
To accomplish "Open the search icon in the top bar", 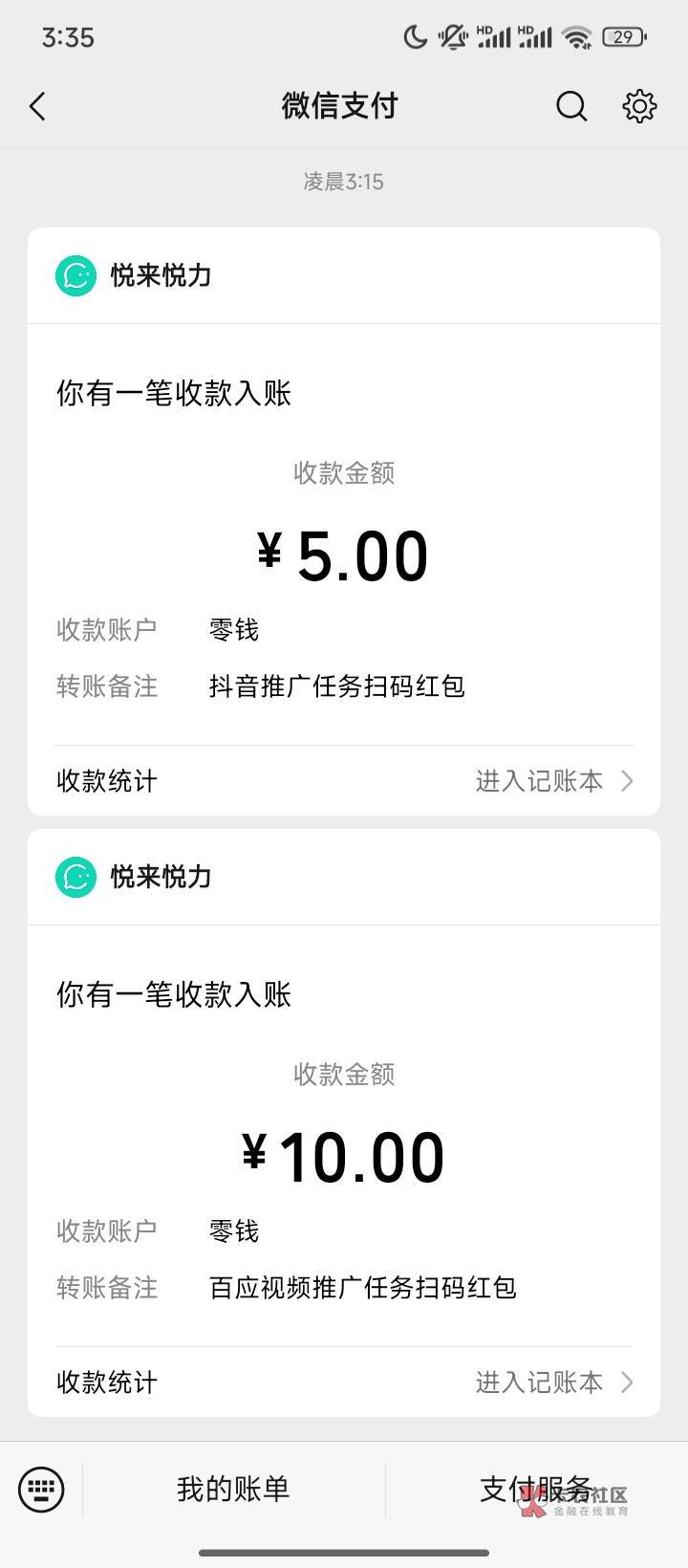I will (571, 106).
